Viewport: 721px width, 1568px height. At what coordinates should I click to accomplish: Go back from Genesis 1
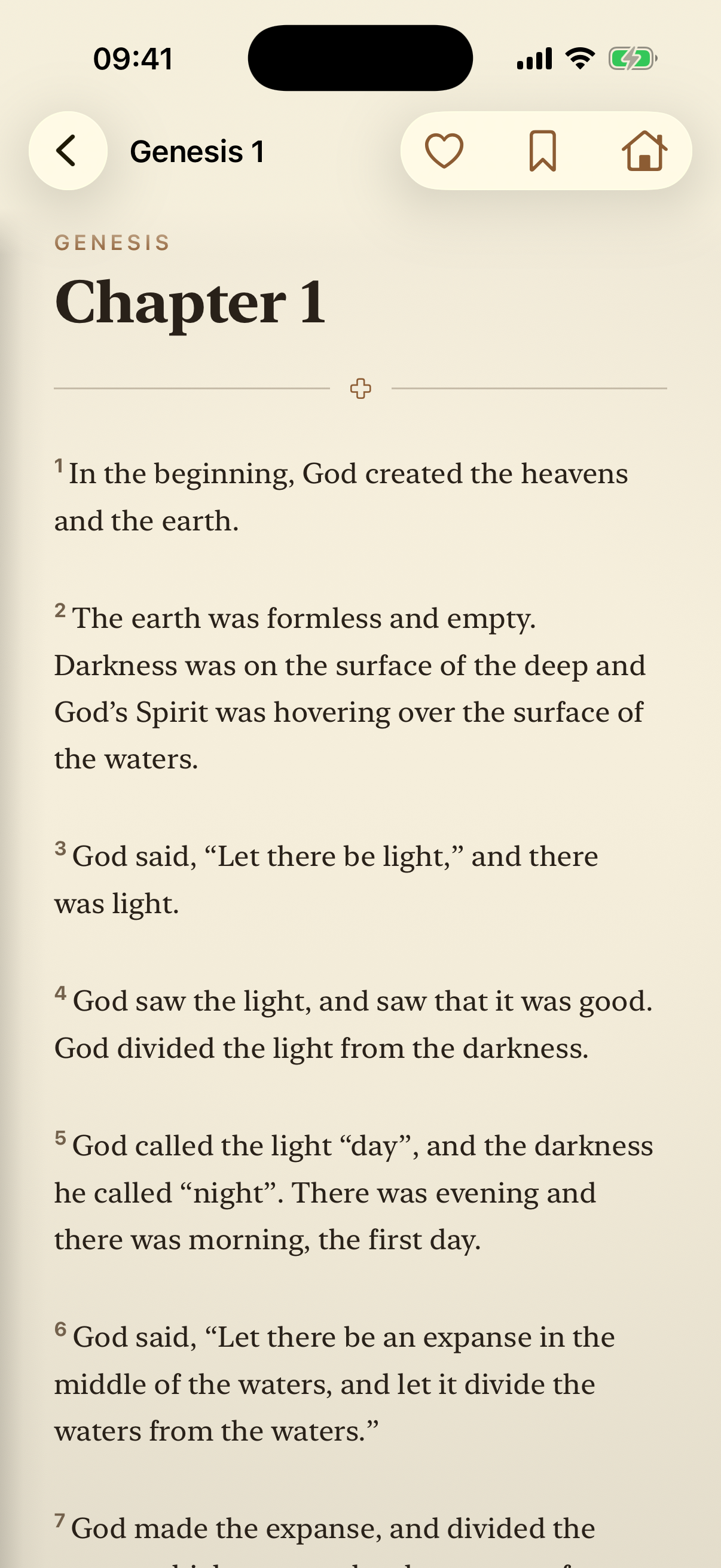pos(68,150)
